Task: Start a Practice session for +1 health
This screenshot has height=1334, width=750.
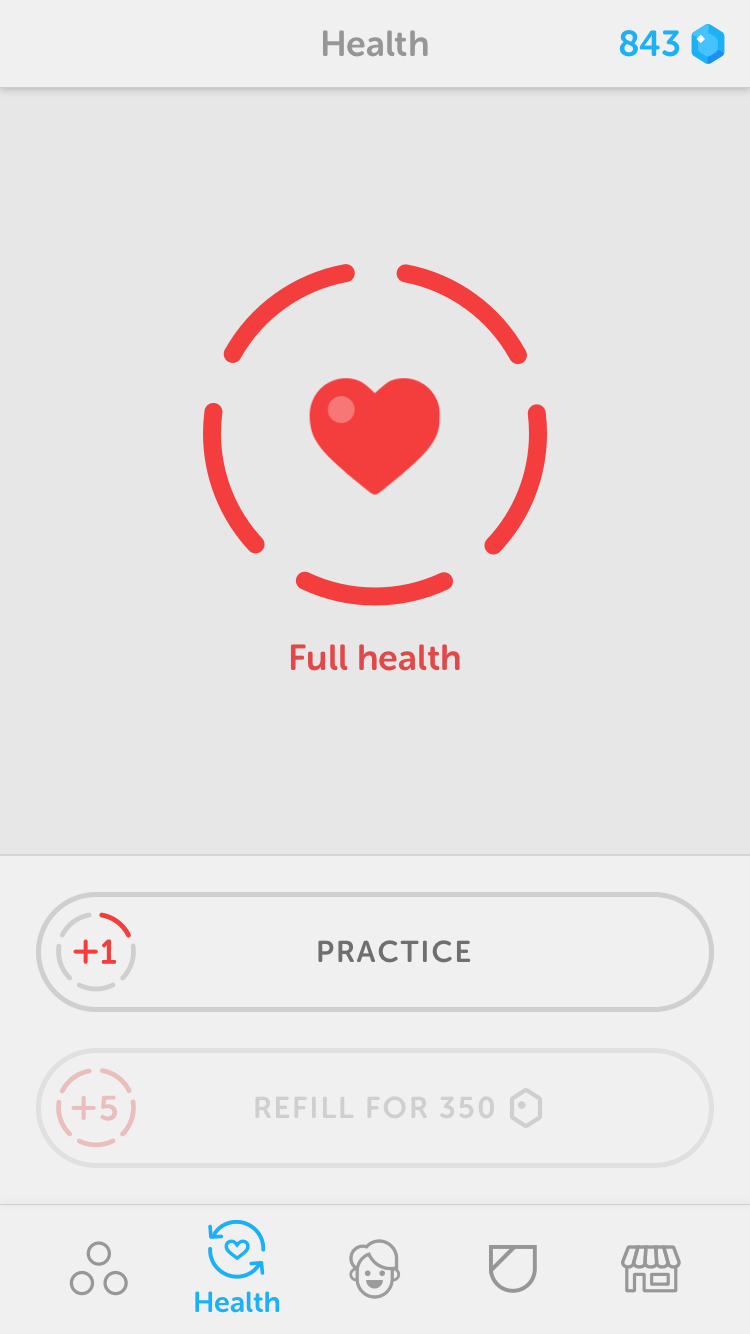Action: point(375,952)
